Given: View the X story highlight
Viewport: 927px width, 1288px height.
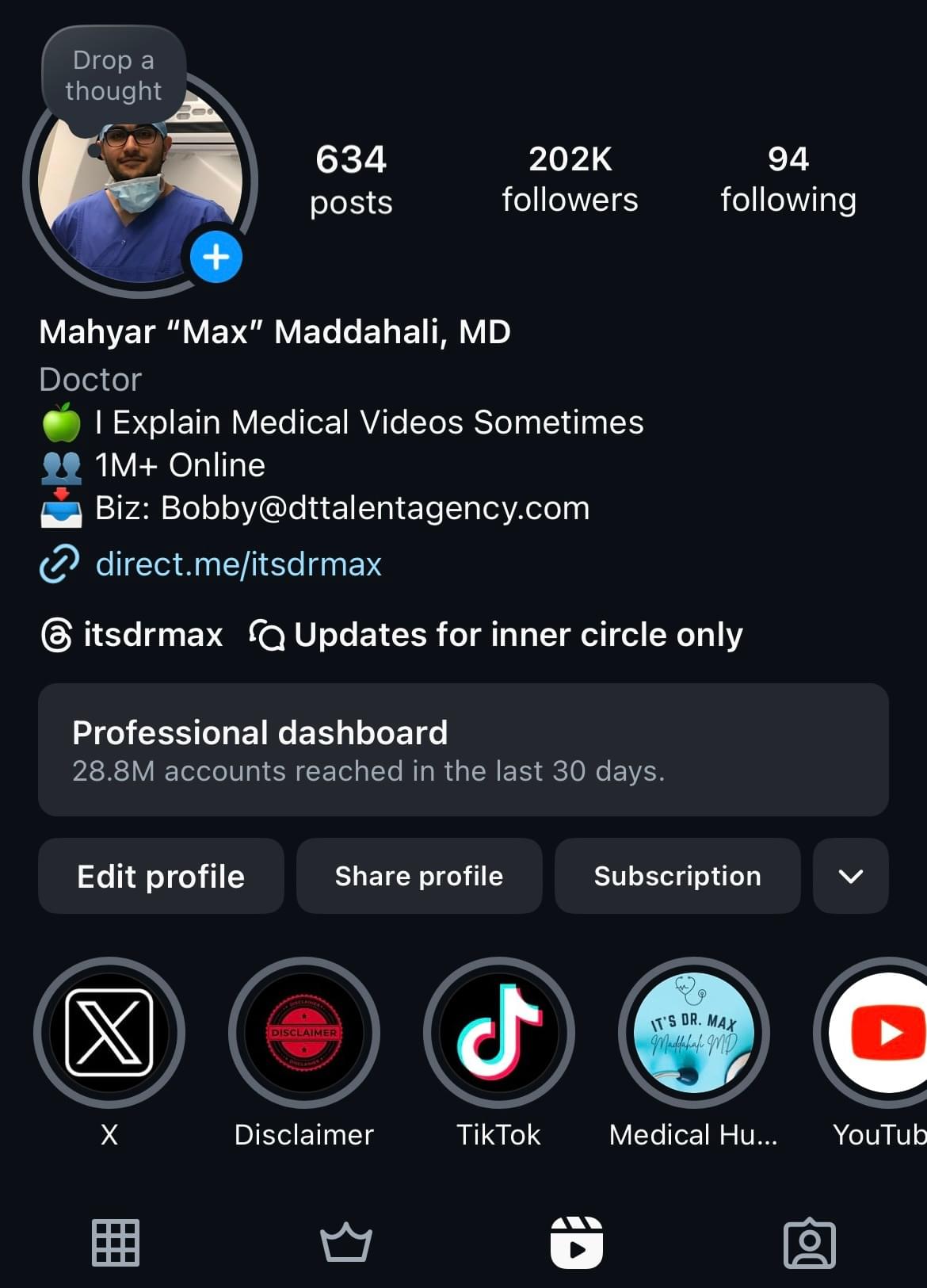Looking at the screenshot, I should [109, 1032].
